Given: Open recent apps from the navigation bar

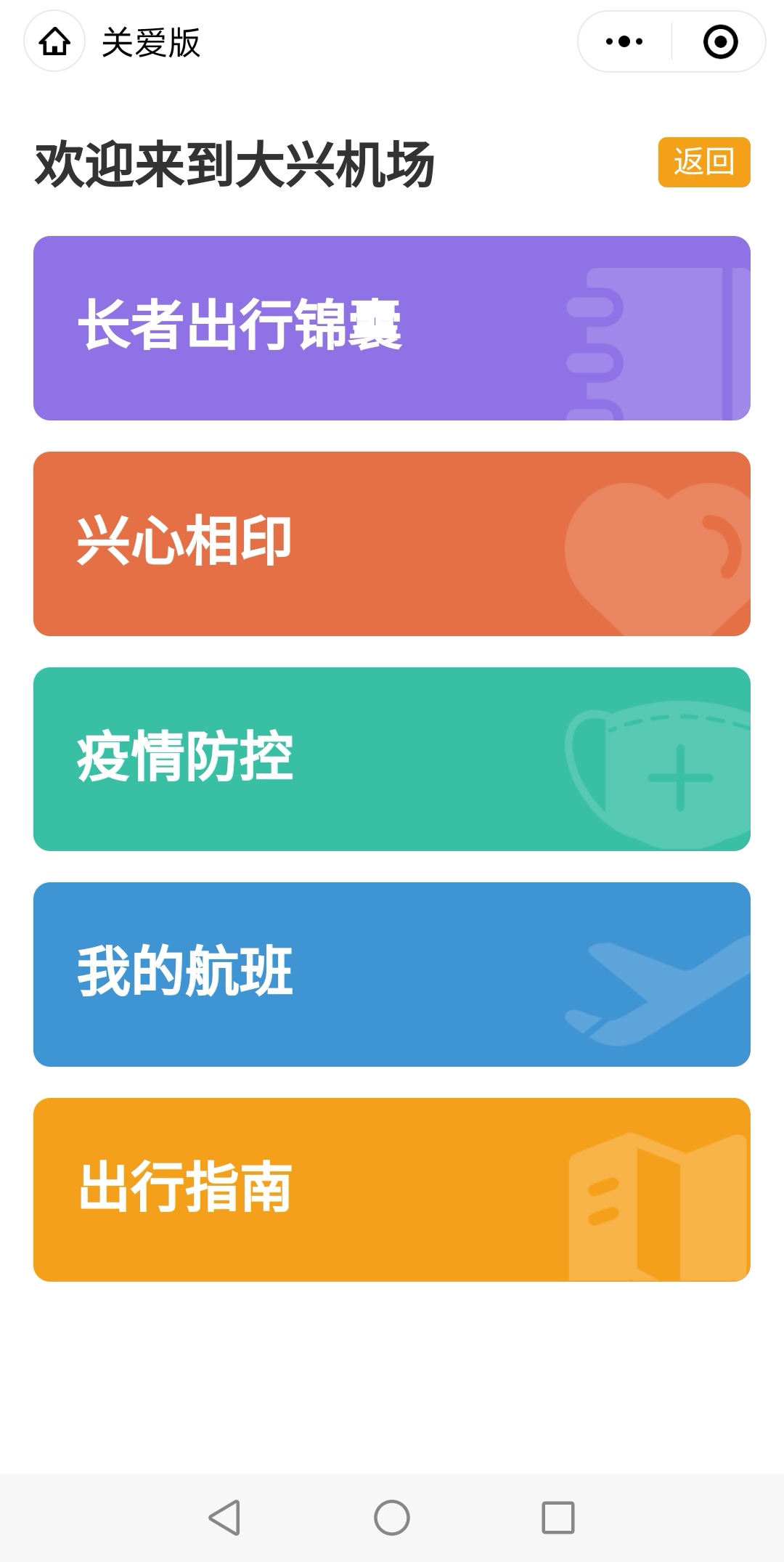Looking at the screenshot, I should pos(558,1517).
